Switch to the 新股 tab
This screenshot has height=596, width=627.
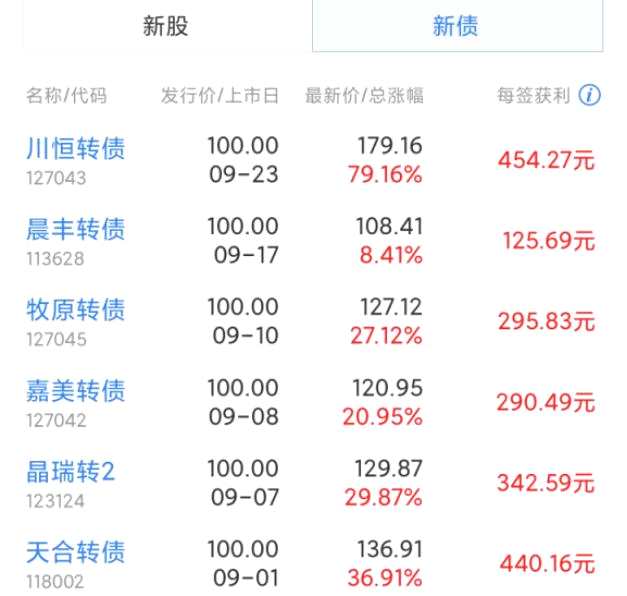[x=165, y=26]
